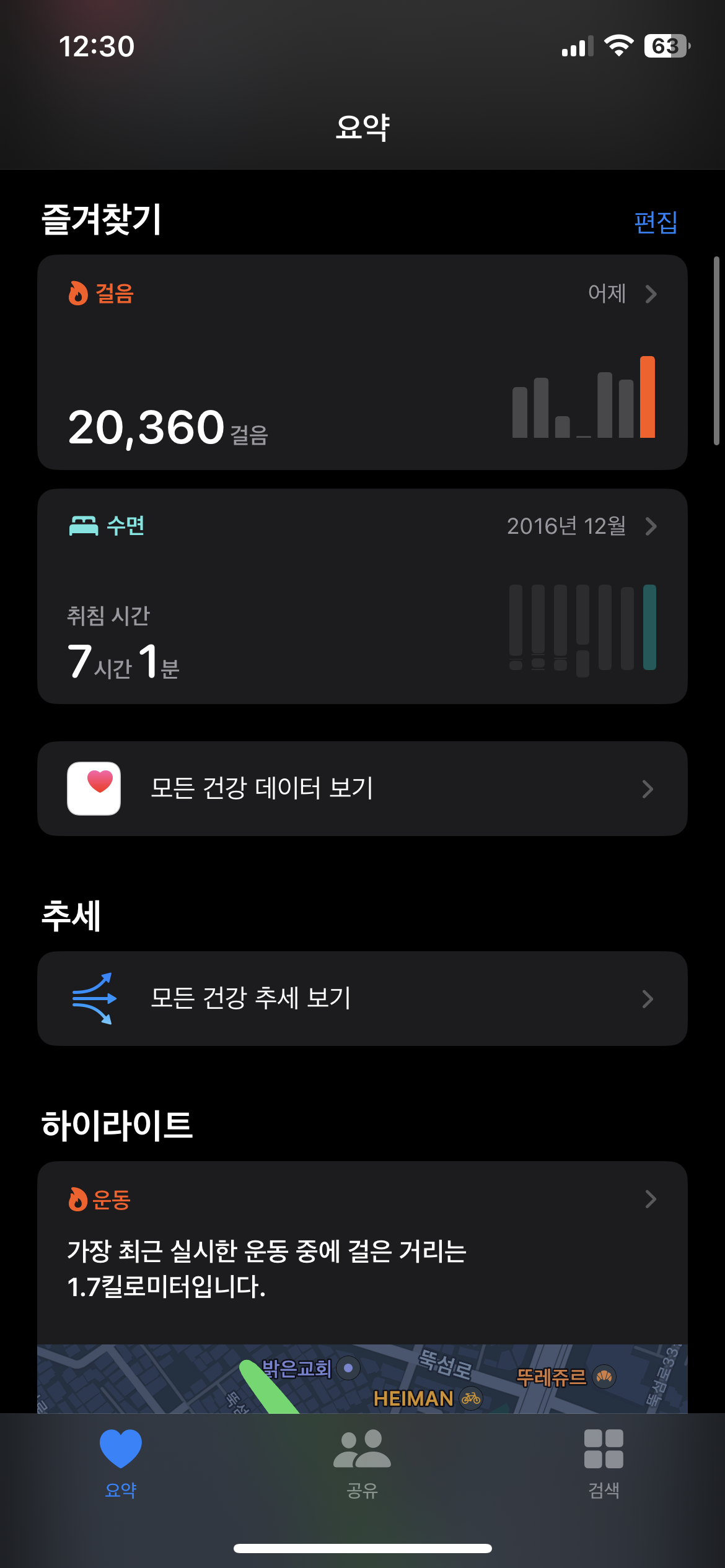Open the 걸음 steps card
Viewport: 725px width, 1568px height.
(362, 362)
